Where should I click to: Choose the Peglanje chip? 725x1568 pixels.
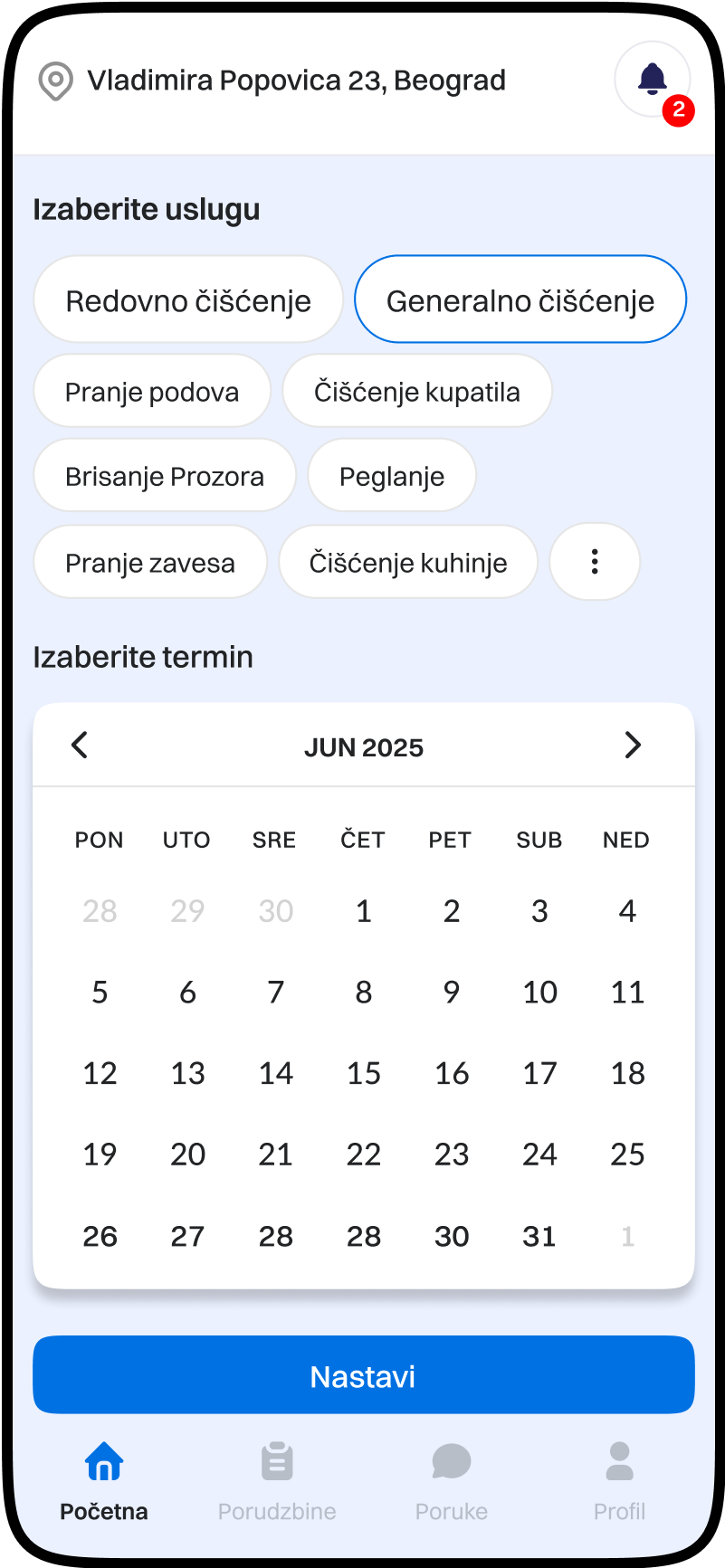tap(392, 476)
